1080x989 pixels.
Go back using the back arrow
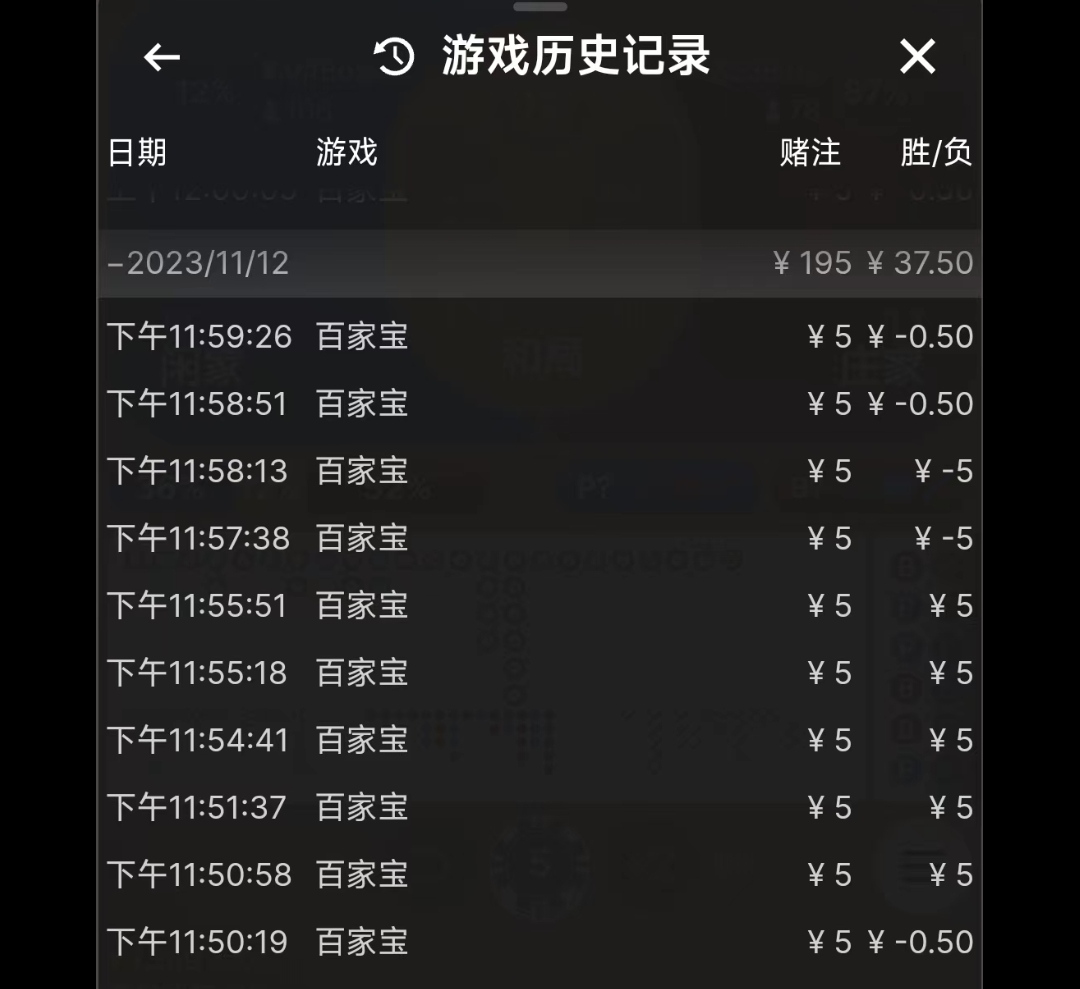[x=162, y=58]
